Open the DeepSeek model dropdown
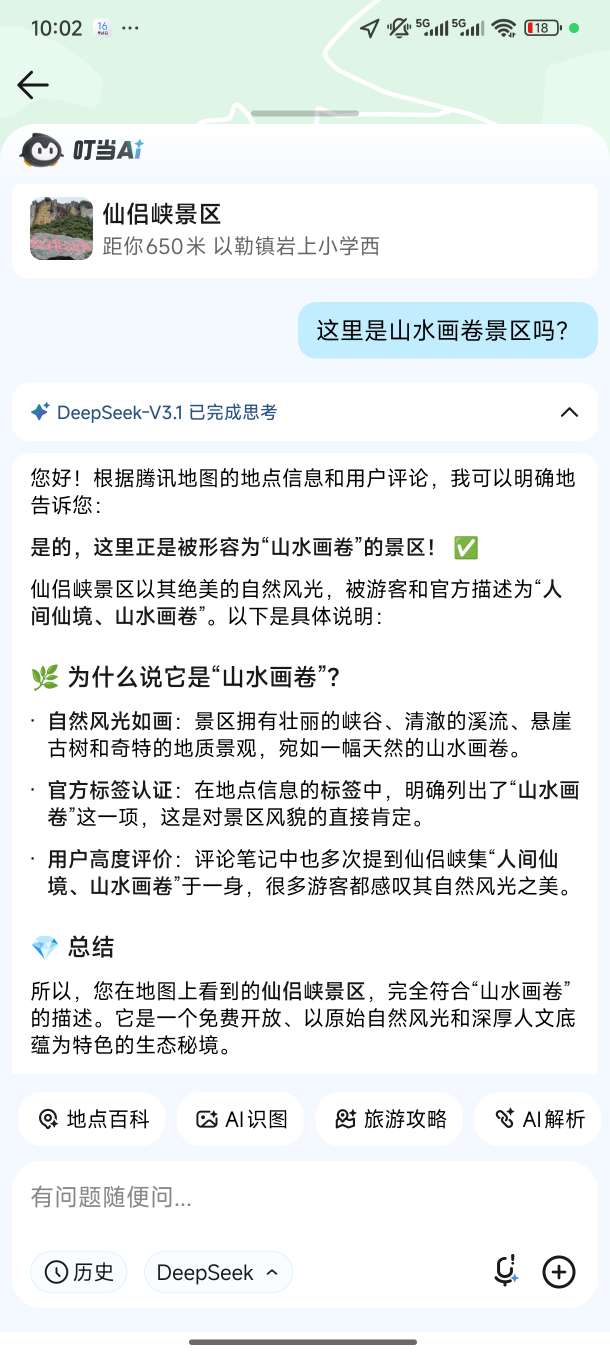This screenshot has height=1356, width=610. [x=218, y=1272]
